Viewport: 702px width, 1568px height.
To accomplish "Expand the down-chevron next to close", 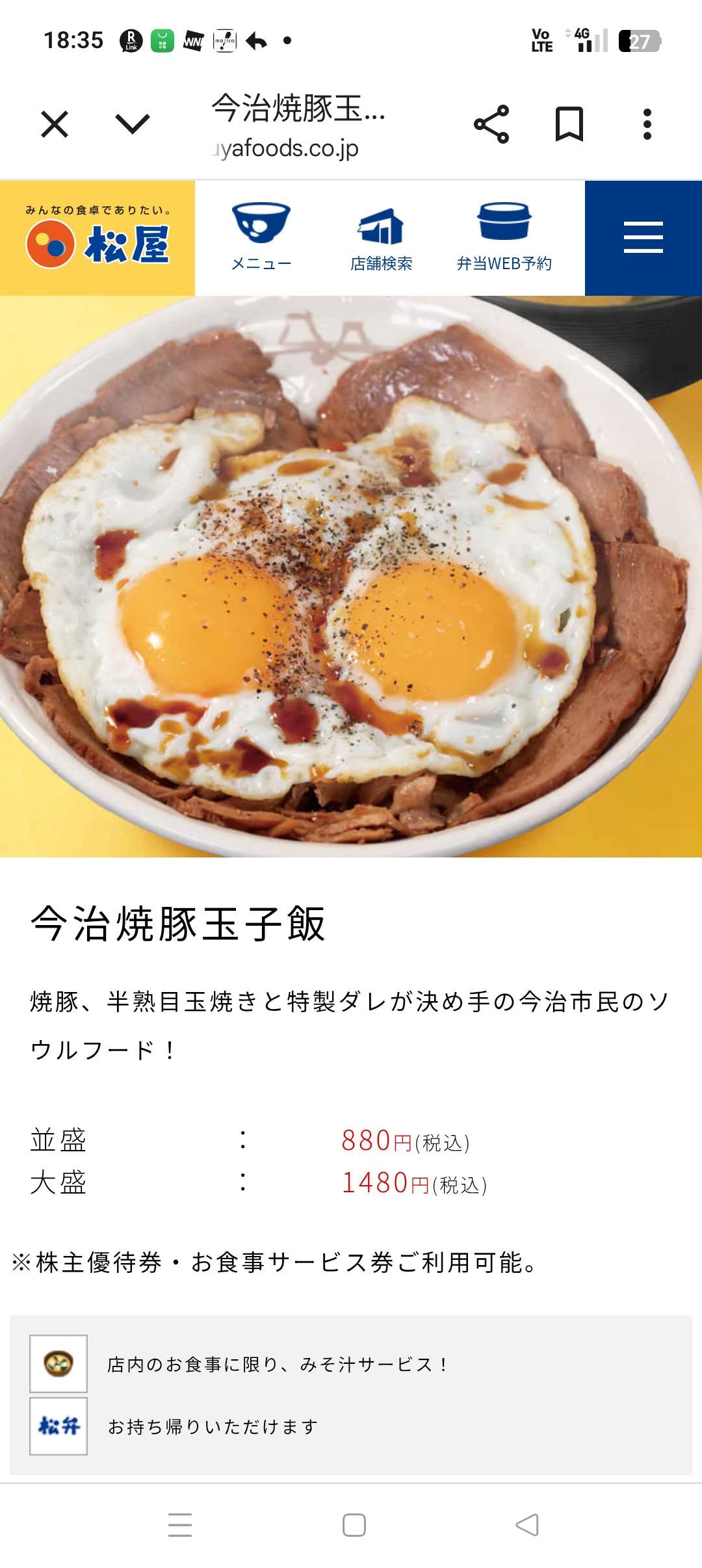I will [x=133, y=124].
